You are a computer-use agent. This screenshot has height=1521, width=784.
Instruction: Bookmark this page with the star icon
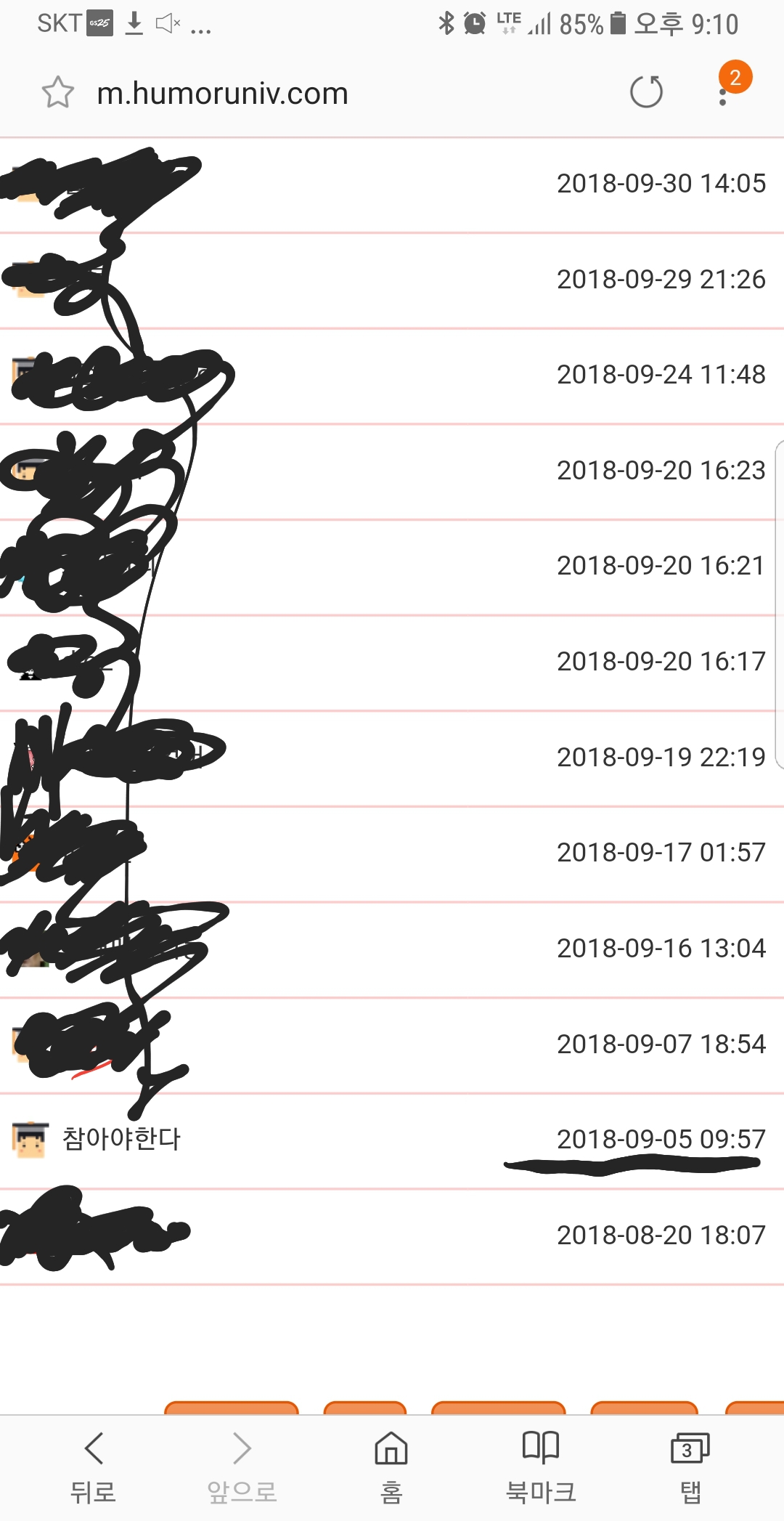point(58,92)
